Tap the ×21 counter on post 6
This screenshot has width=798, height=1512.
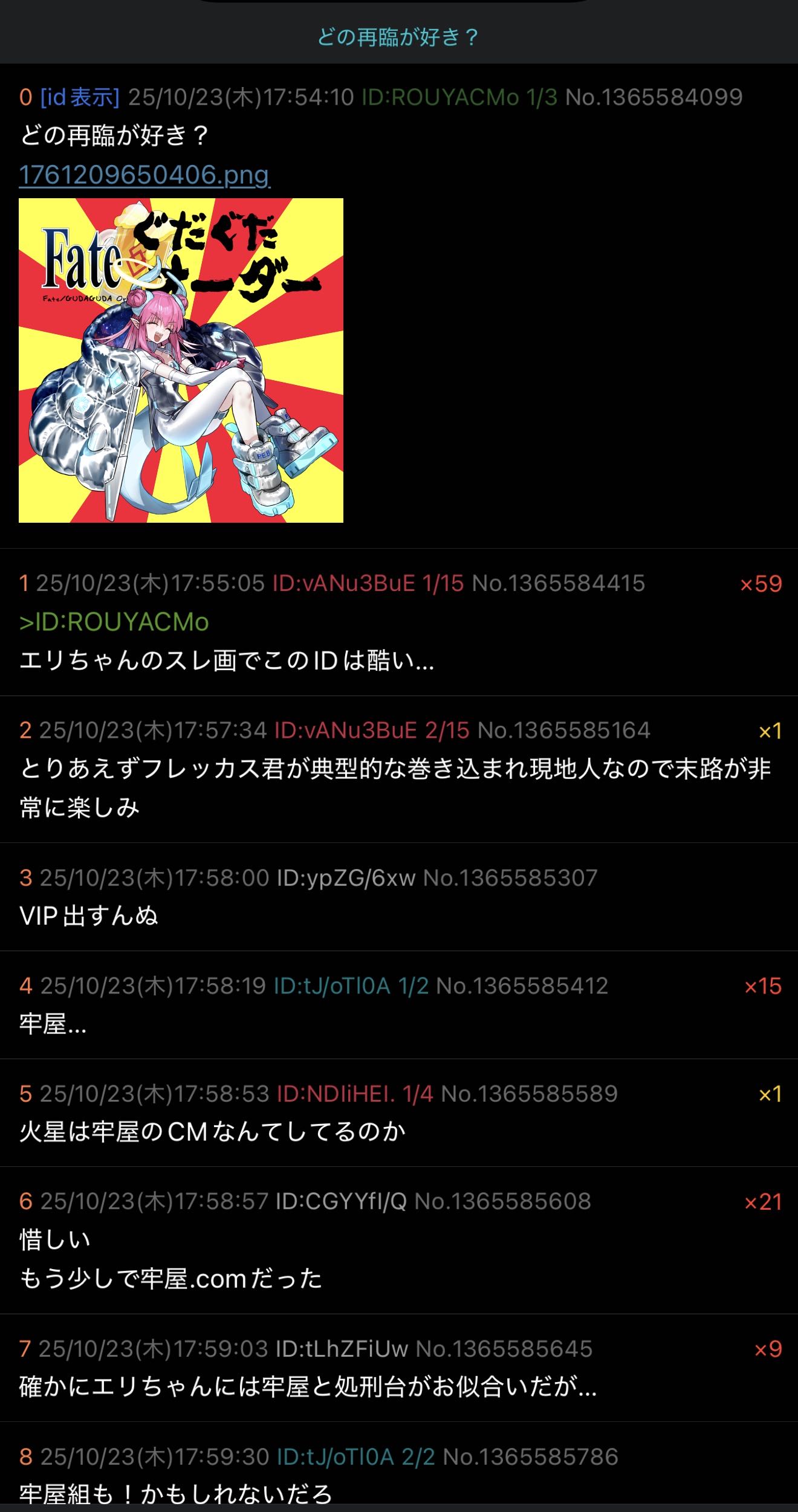pos(762,1202)
